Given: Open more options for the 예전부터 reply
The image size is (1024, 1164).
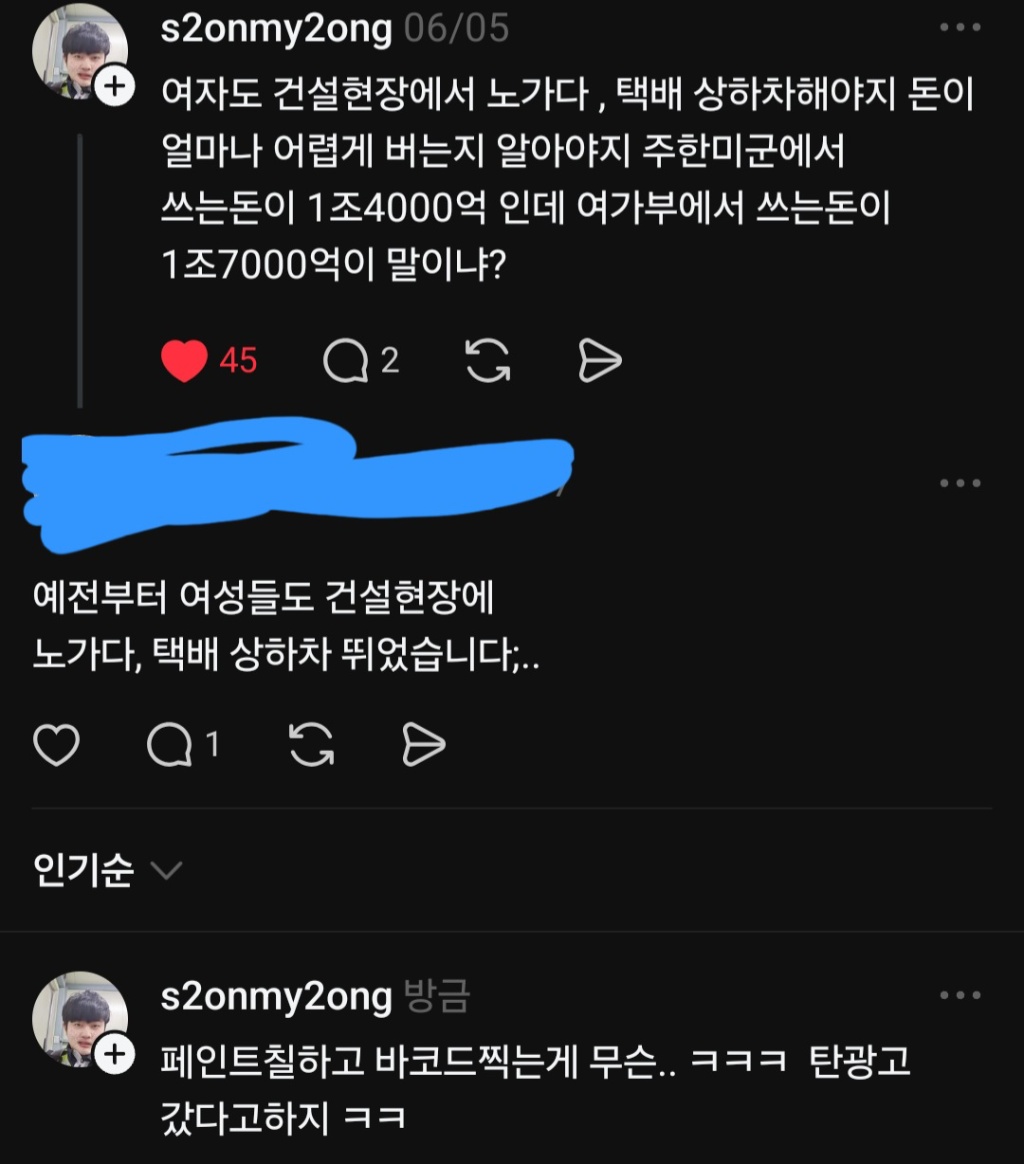Looking at the screenshot, I should click(960, 484).
